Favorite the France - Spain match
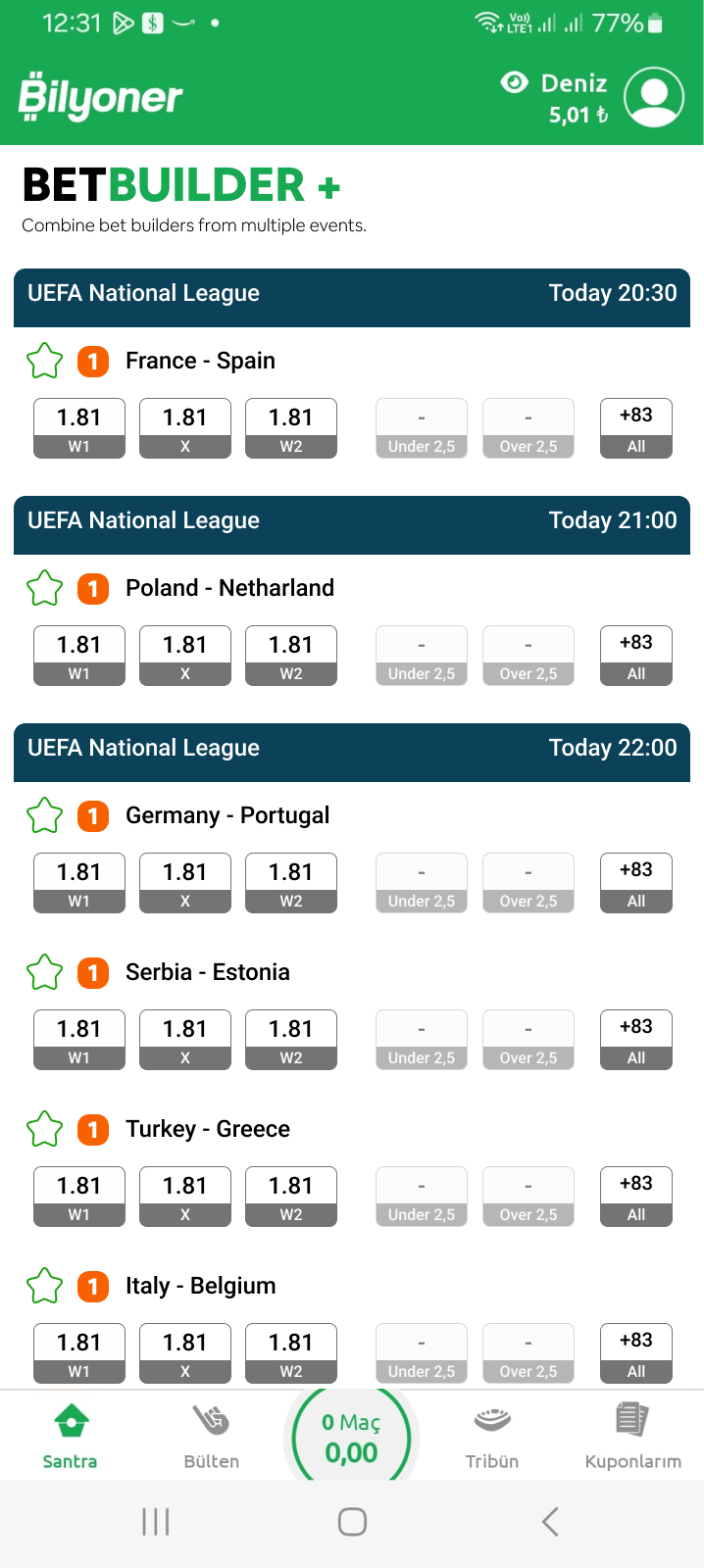 pos(44,361)
